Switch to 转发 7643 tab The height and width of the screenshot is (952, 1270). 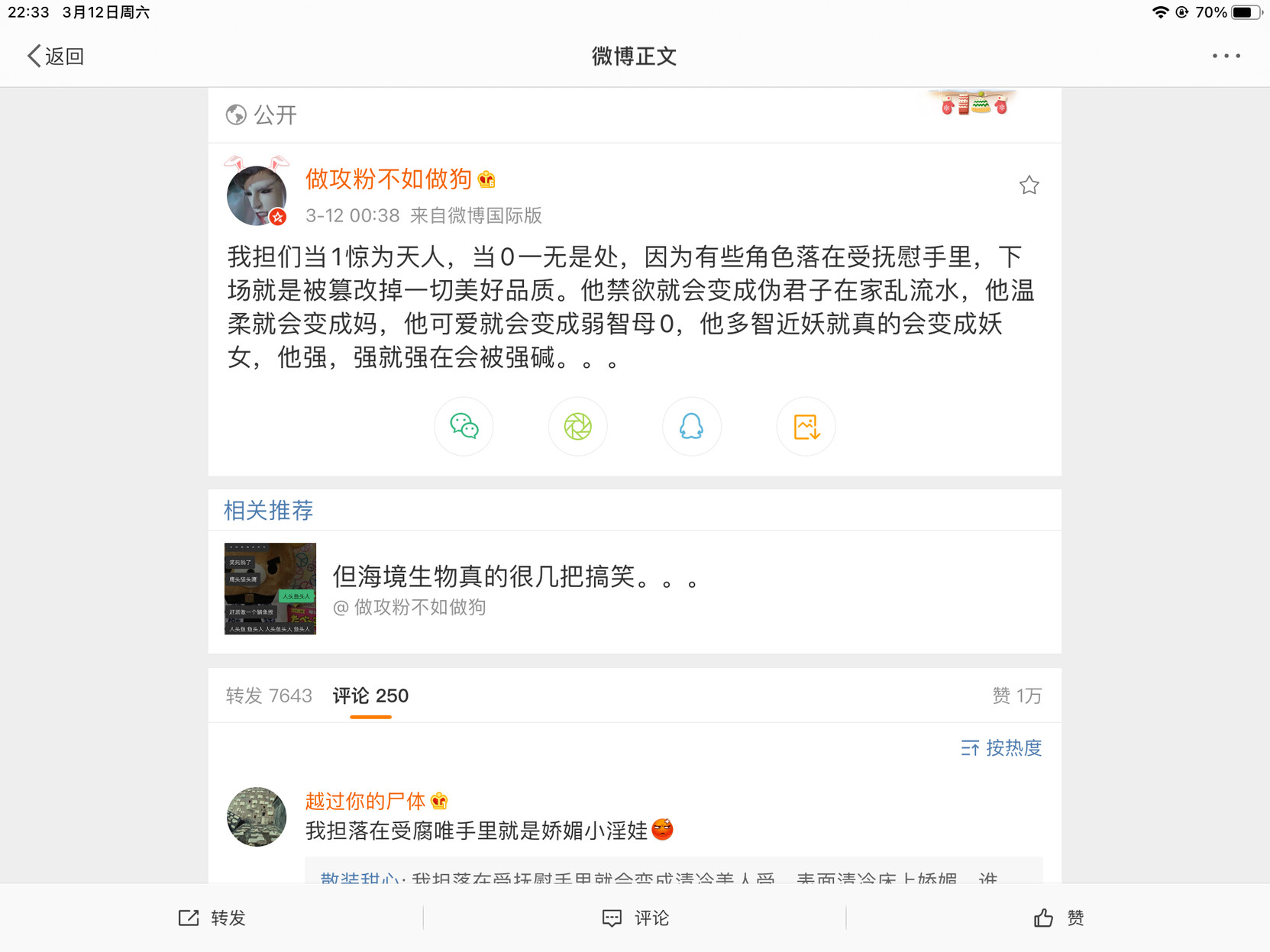[x=269, y=695]
